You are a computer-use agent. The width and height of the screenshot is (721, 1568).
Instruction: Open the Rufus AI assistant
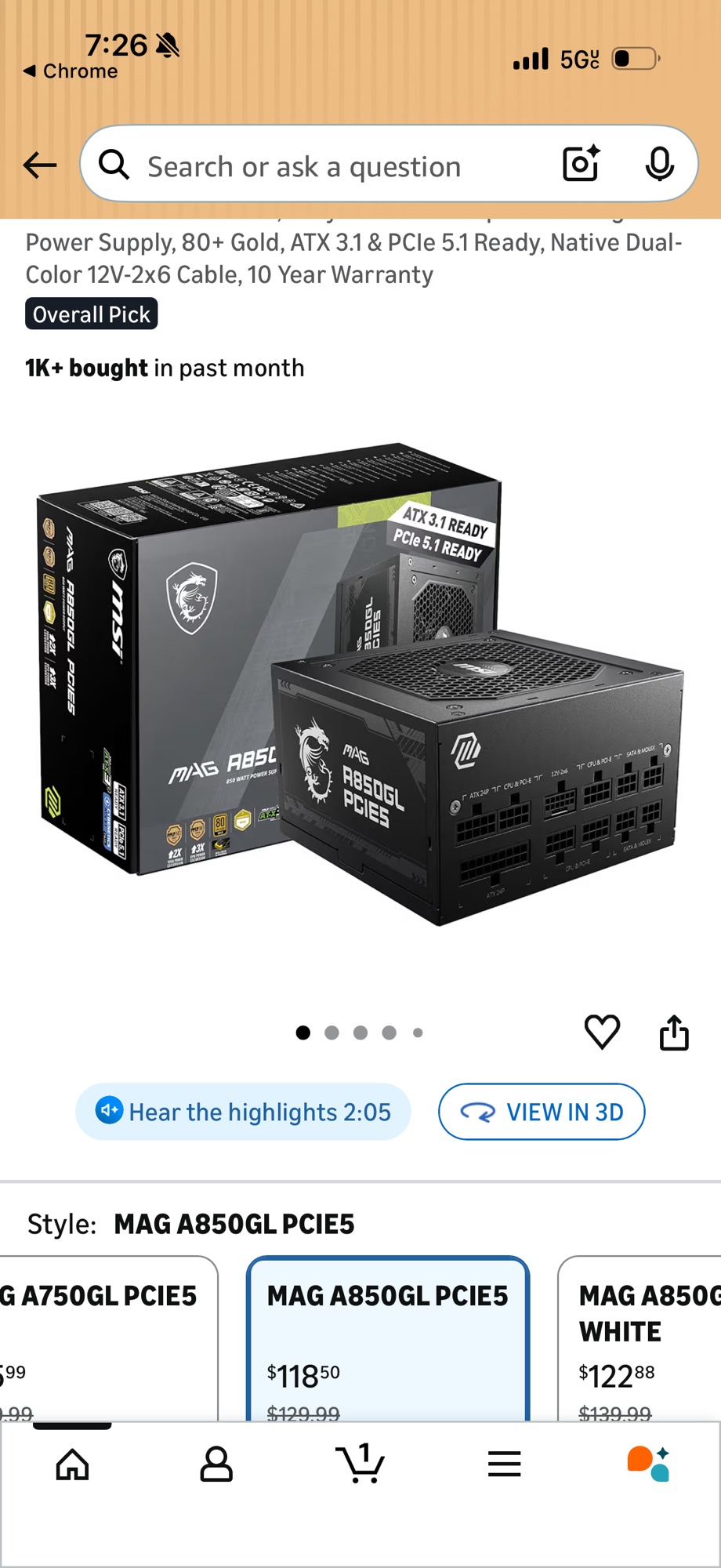pos(648,1463)
